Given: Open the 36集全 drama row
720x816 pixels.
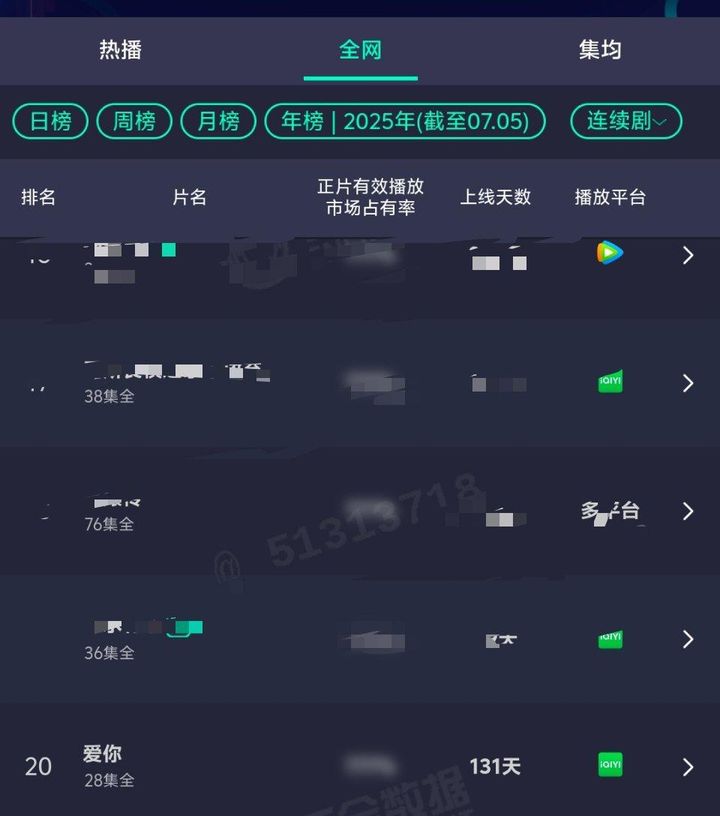Looking at the screenshot, I should click(360, 639).
